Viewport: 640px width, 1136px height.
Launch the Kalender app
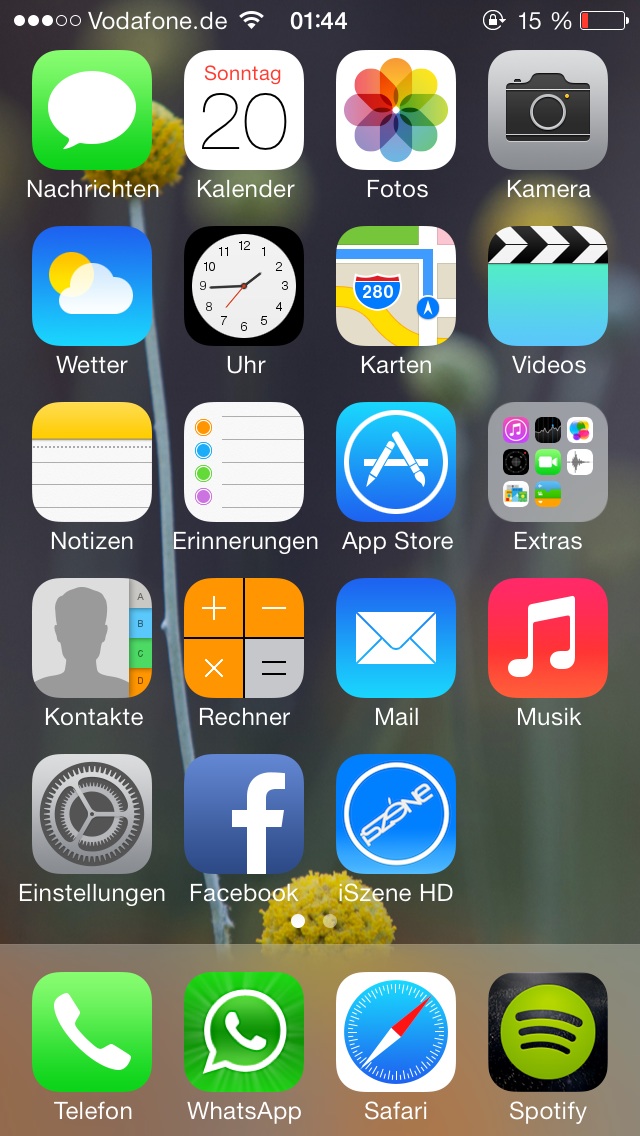[244, 110]
